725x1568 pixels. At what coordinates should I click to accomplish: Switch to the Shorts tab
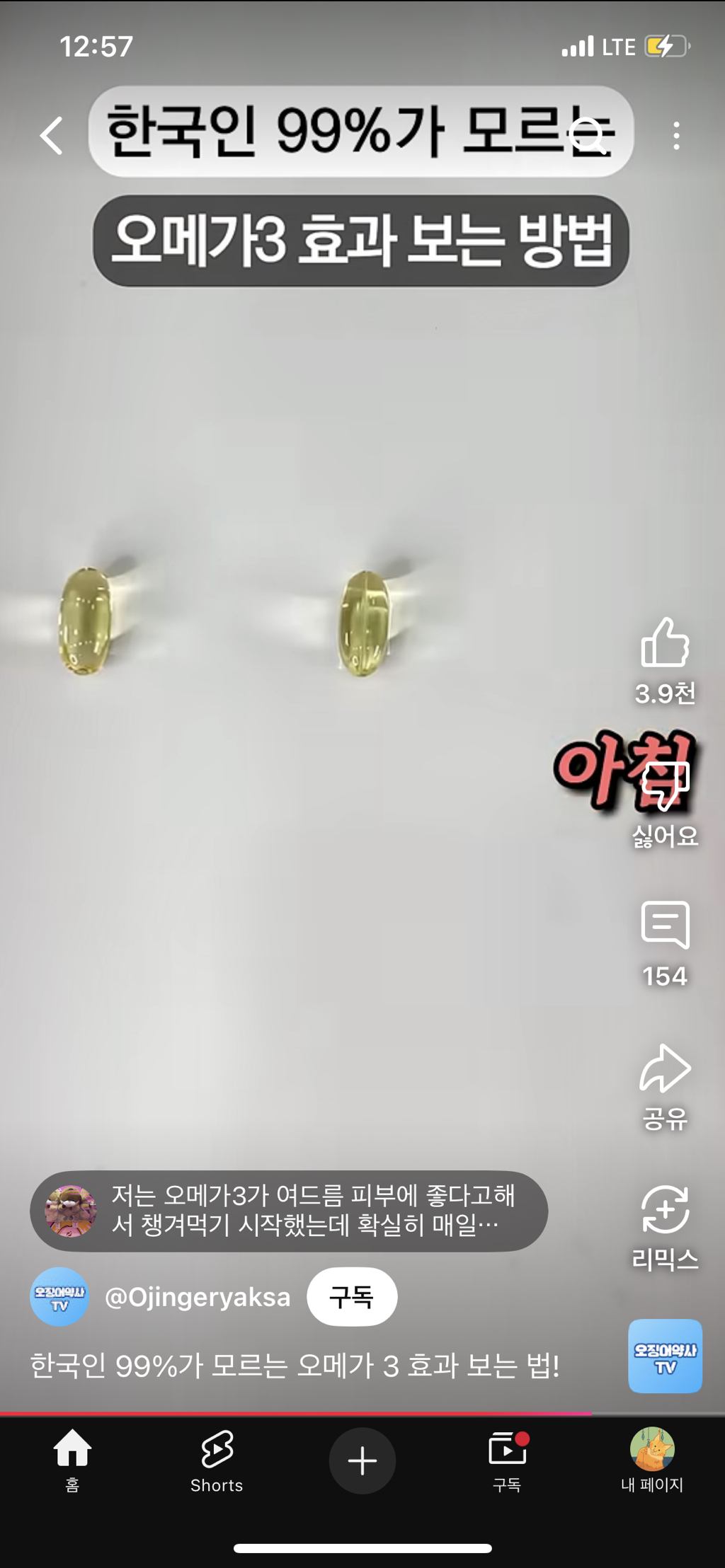pyautogui.click(x=217, y=1460)
